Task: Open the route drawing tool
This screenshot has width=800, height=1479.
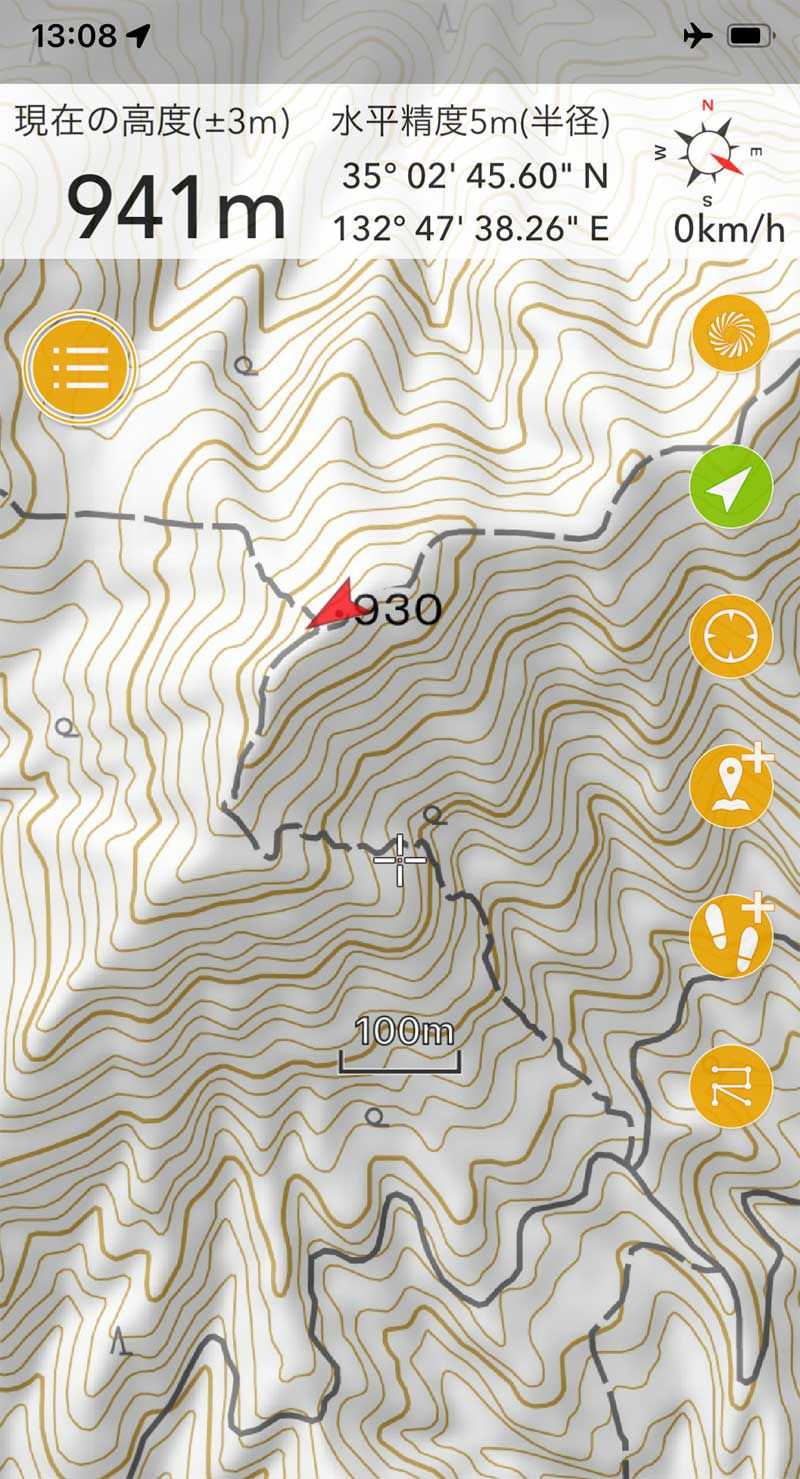Action: [731, 1086]
